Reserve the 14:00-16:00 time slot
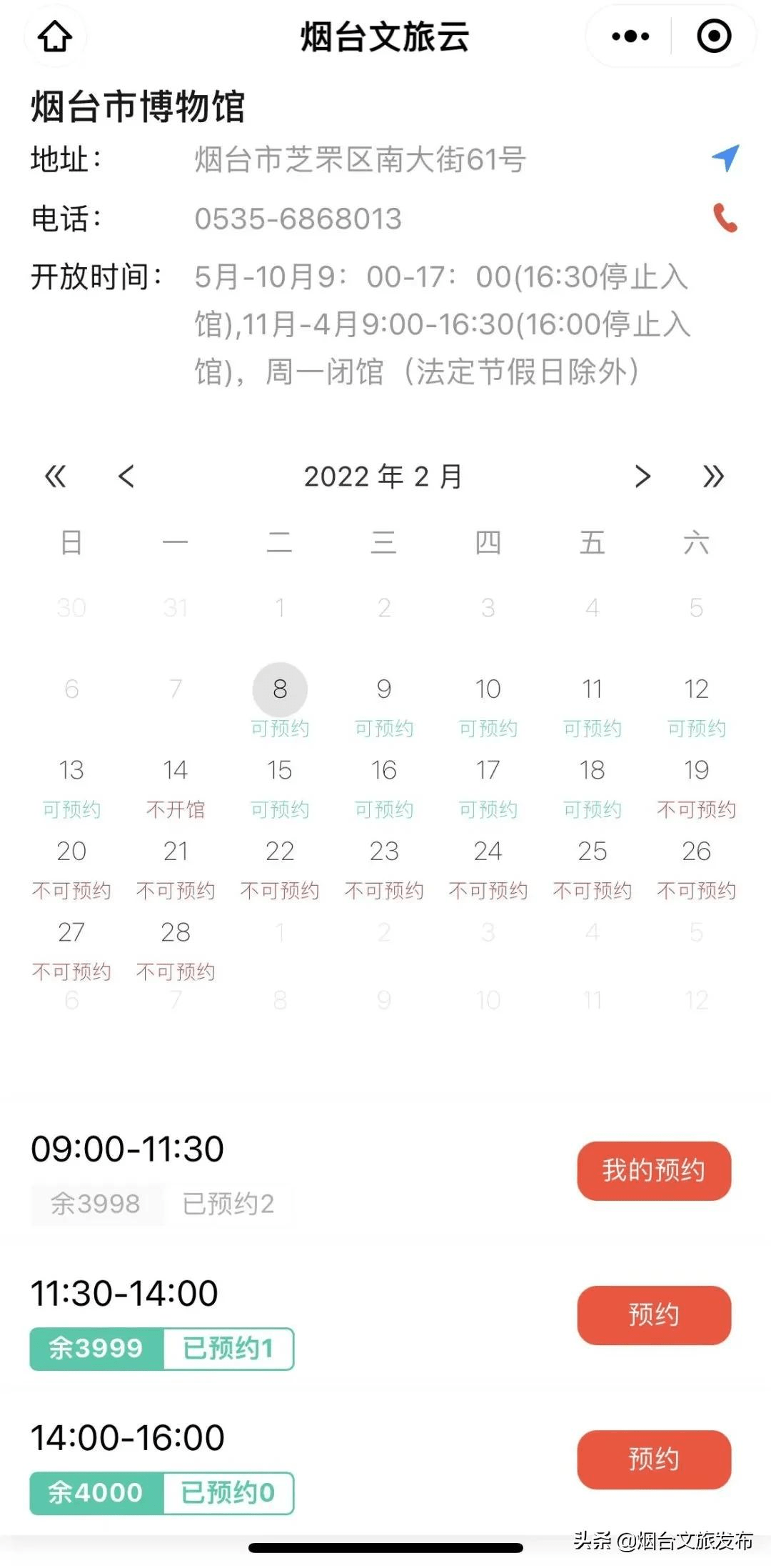 click(654, 1459)
